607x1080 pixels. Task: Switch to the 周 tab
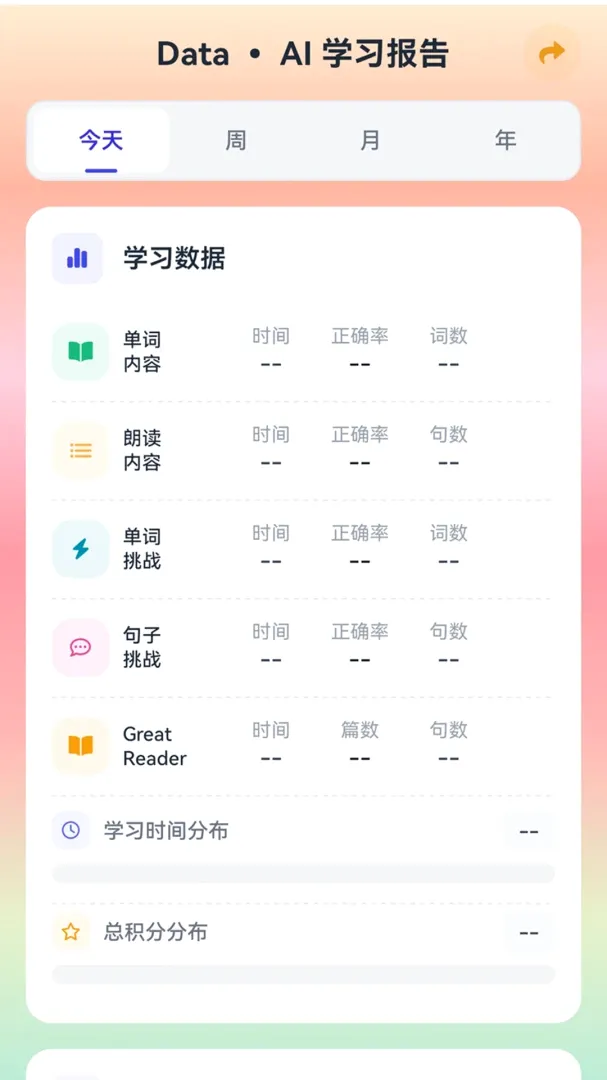[236, 141]
